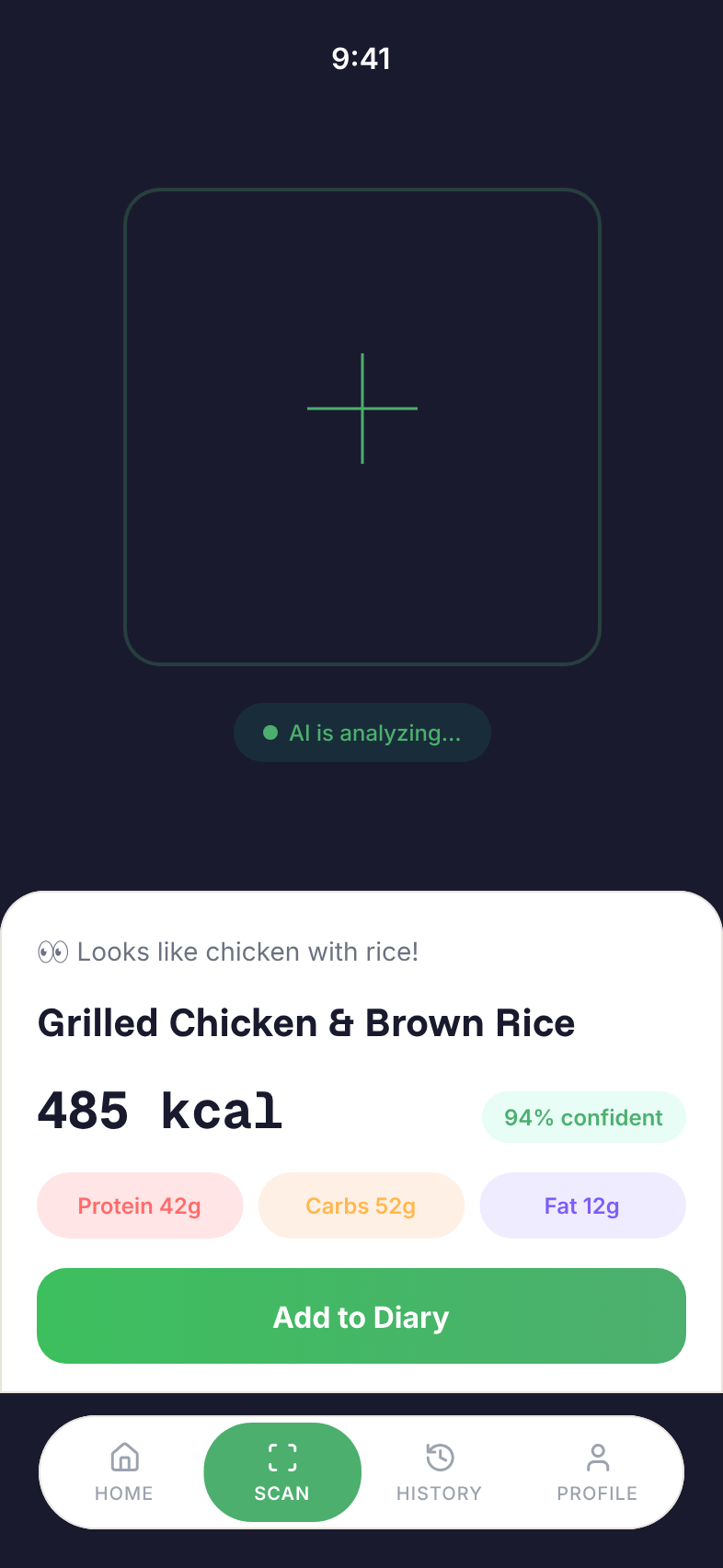The width and height of the screenshot is (723, 1568).
Task: Tap the house icon above HOME label
Action: tap(124, 1458)
